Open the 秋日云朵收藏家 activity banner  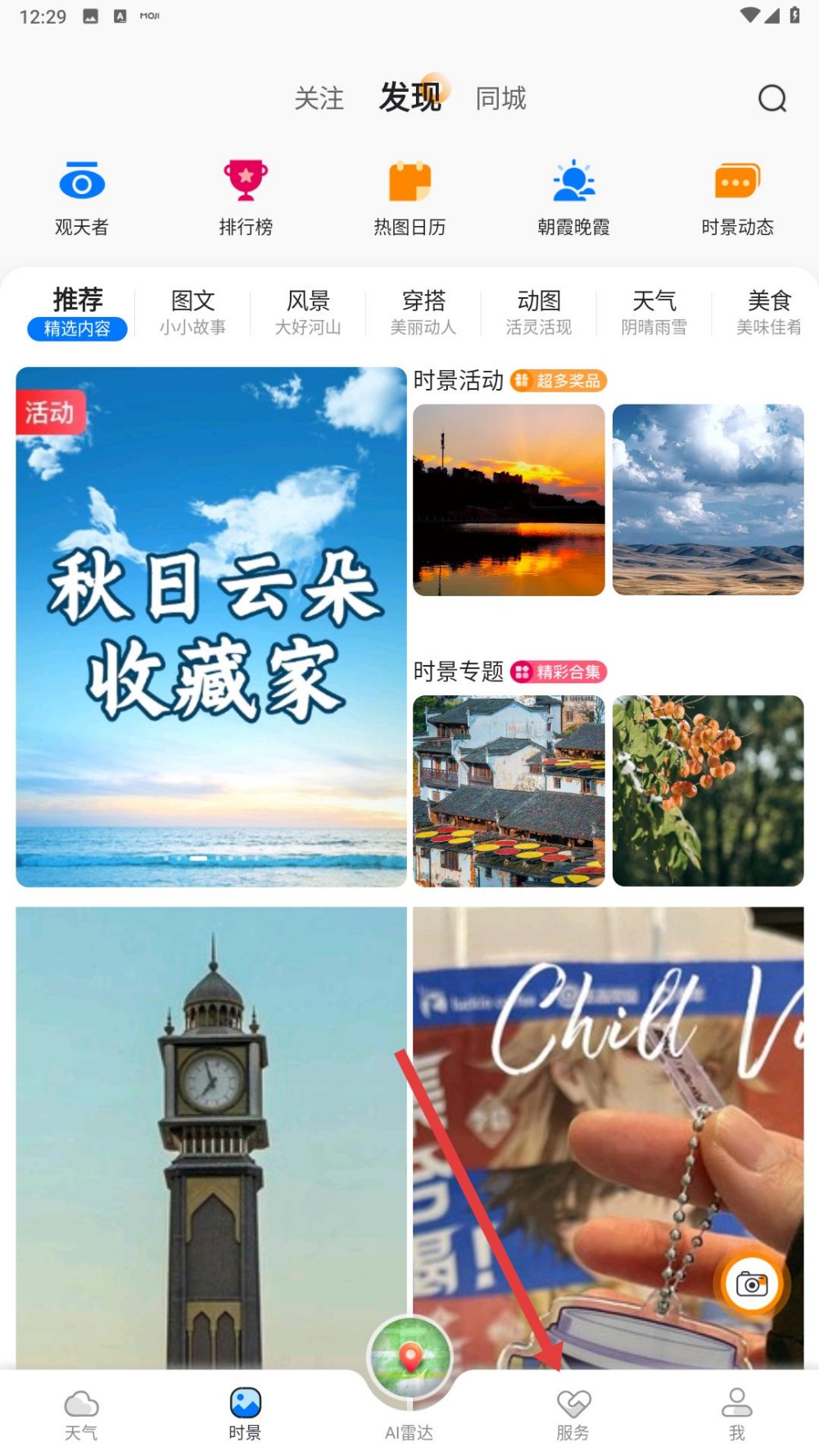pos(211,626)
